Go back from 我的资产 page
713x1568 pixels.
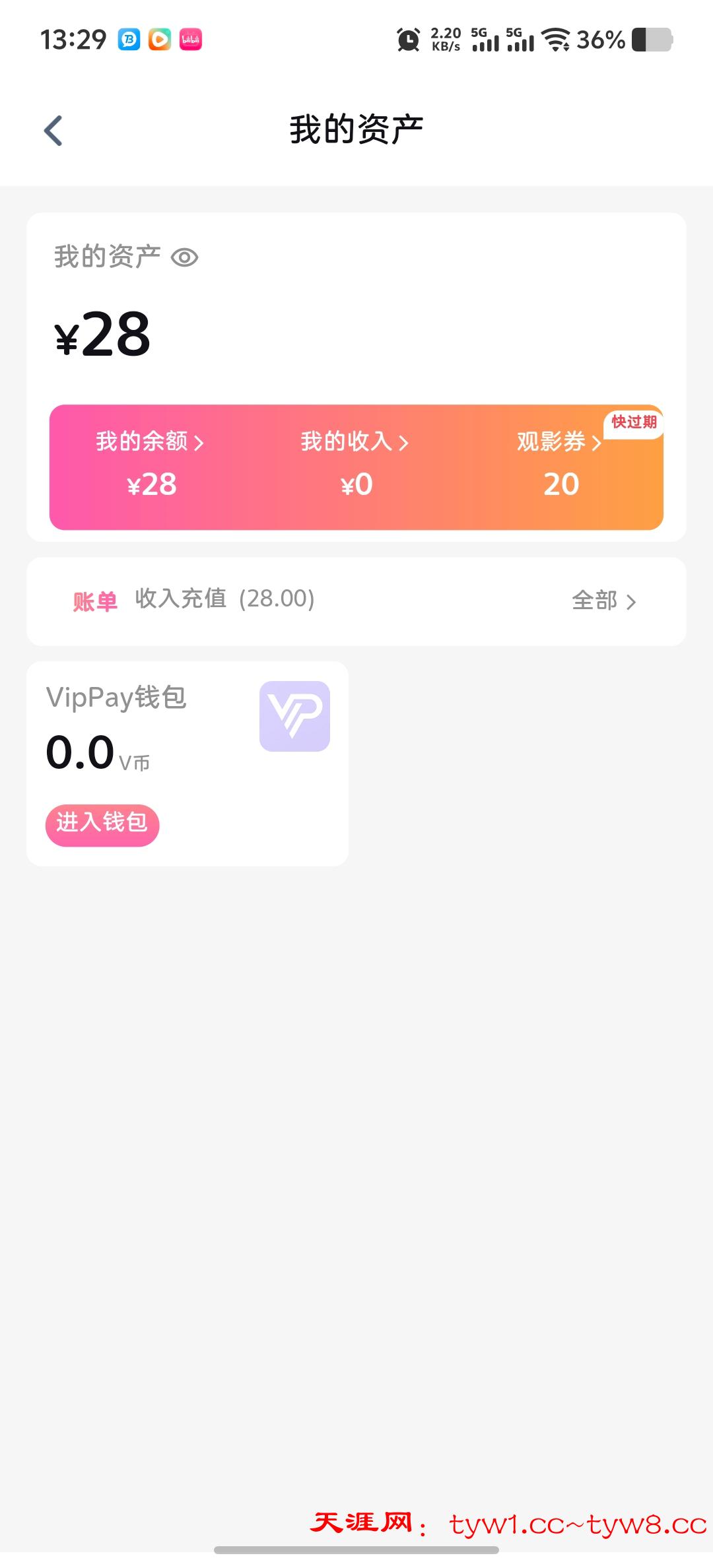click(53, 130)
